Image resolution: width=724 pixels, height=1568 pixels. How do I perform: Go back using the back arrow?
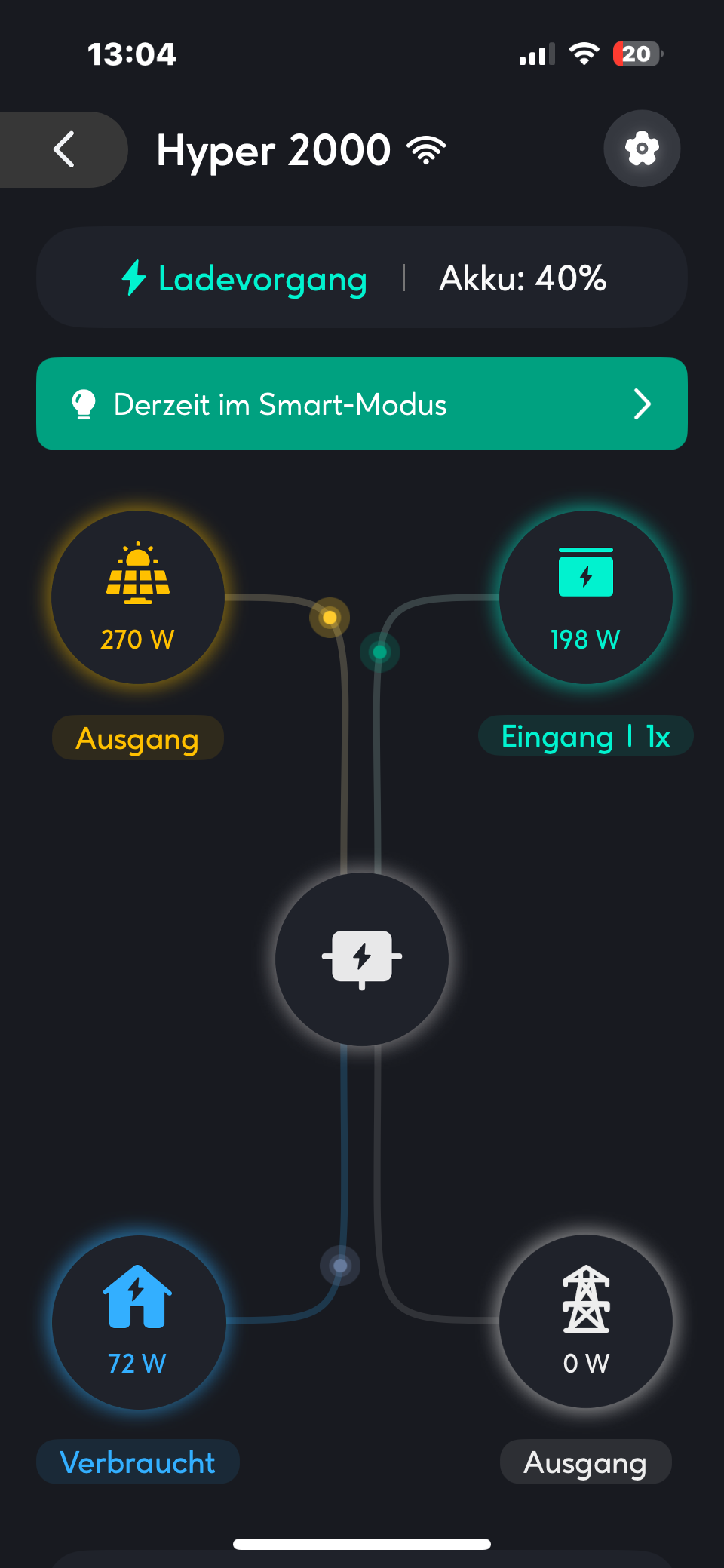click(65, 149)
